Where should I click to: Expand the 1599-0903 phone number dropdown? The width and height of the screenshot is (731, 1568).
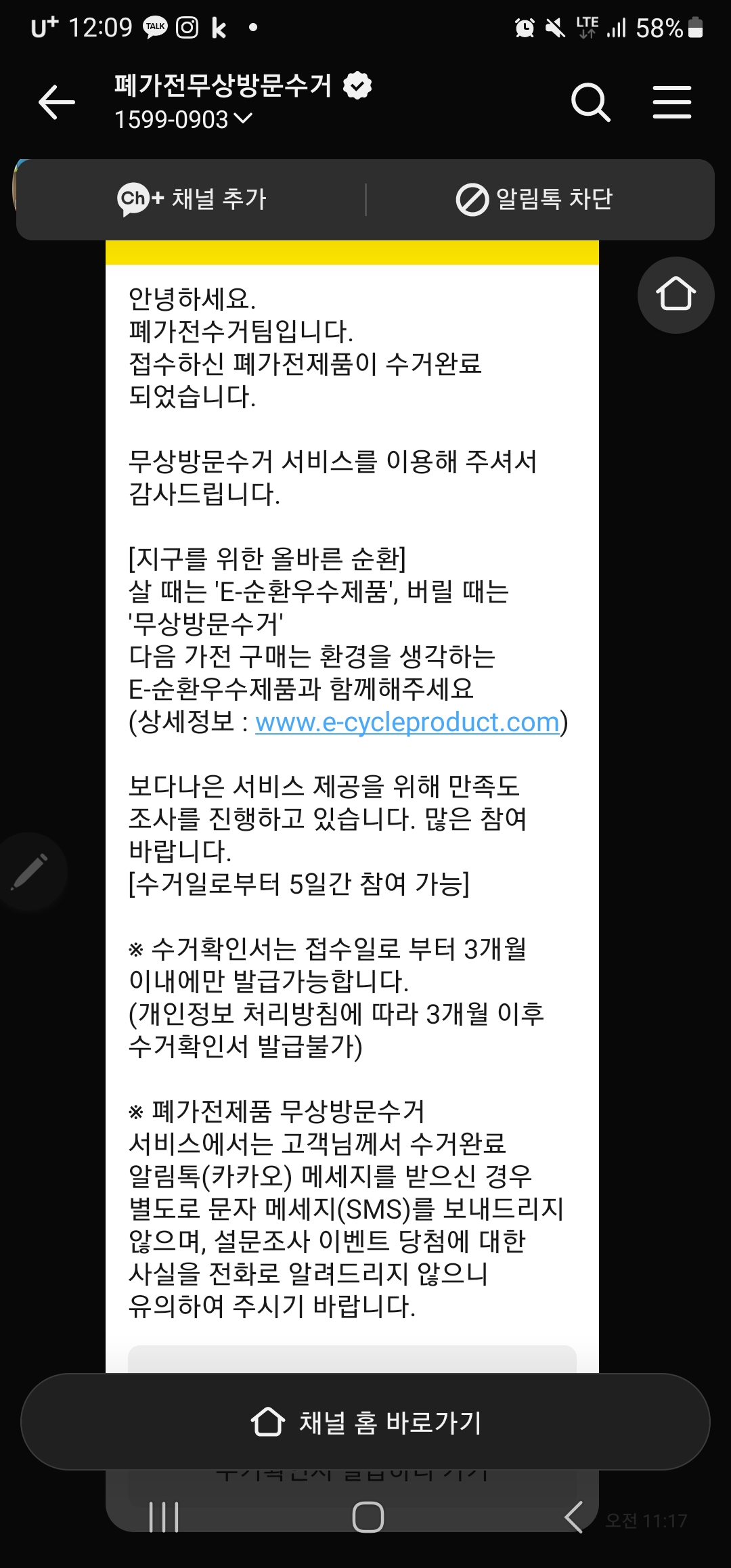(183, 120)
